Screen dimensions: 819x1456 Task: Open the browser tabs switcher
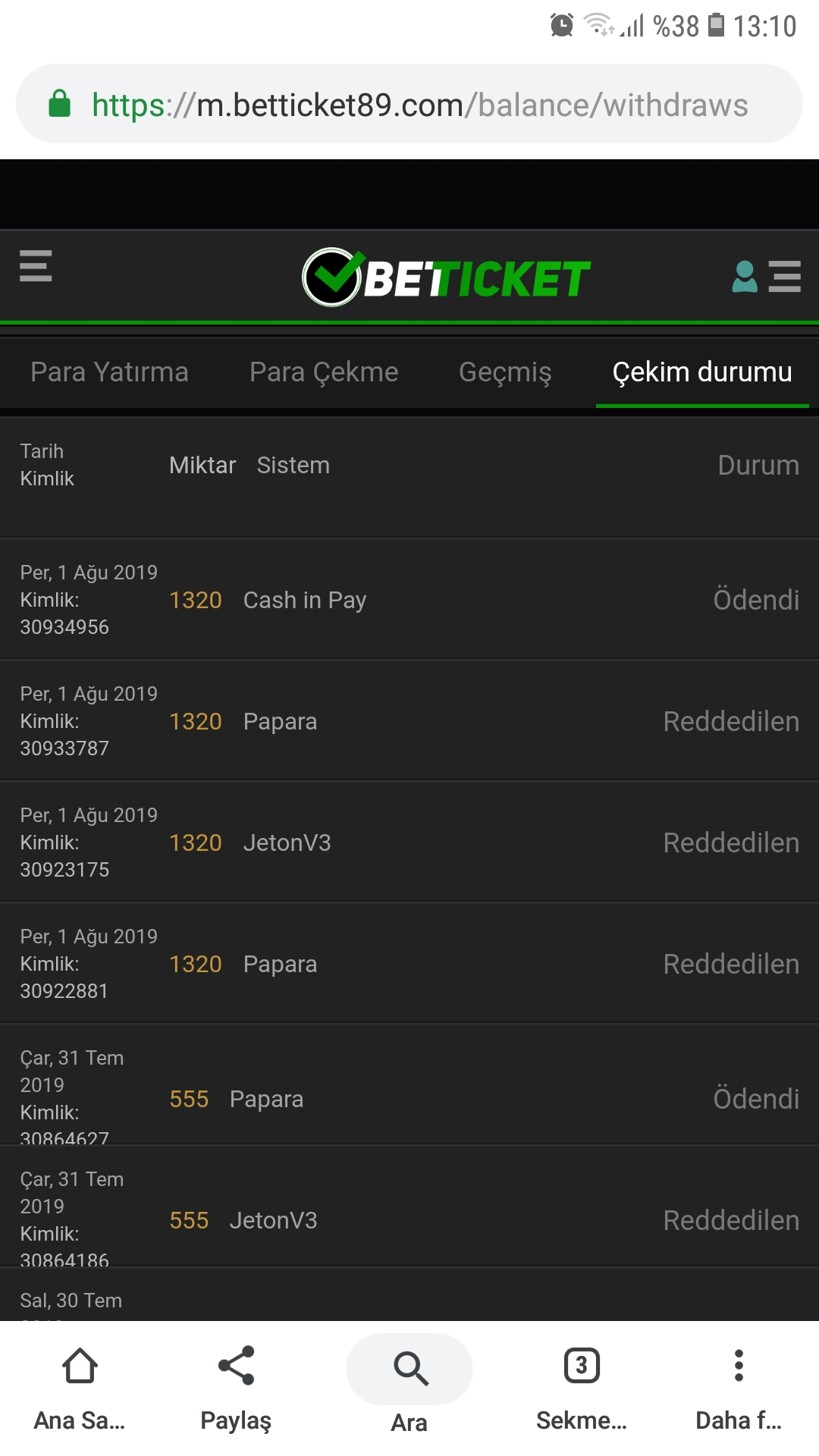(582, 1389)
